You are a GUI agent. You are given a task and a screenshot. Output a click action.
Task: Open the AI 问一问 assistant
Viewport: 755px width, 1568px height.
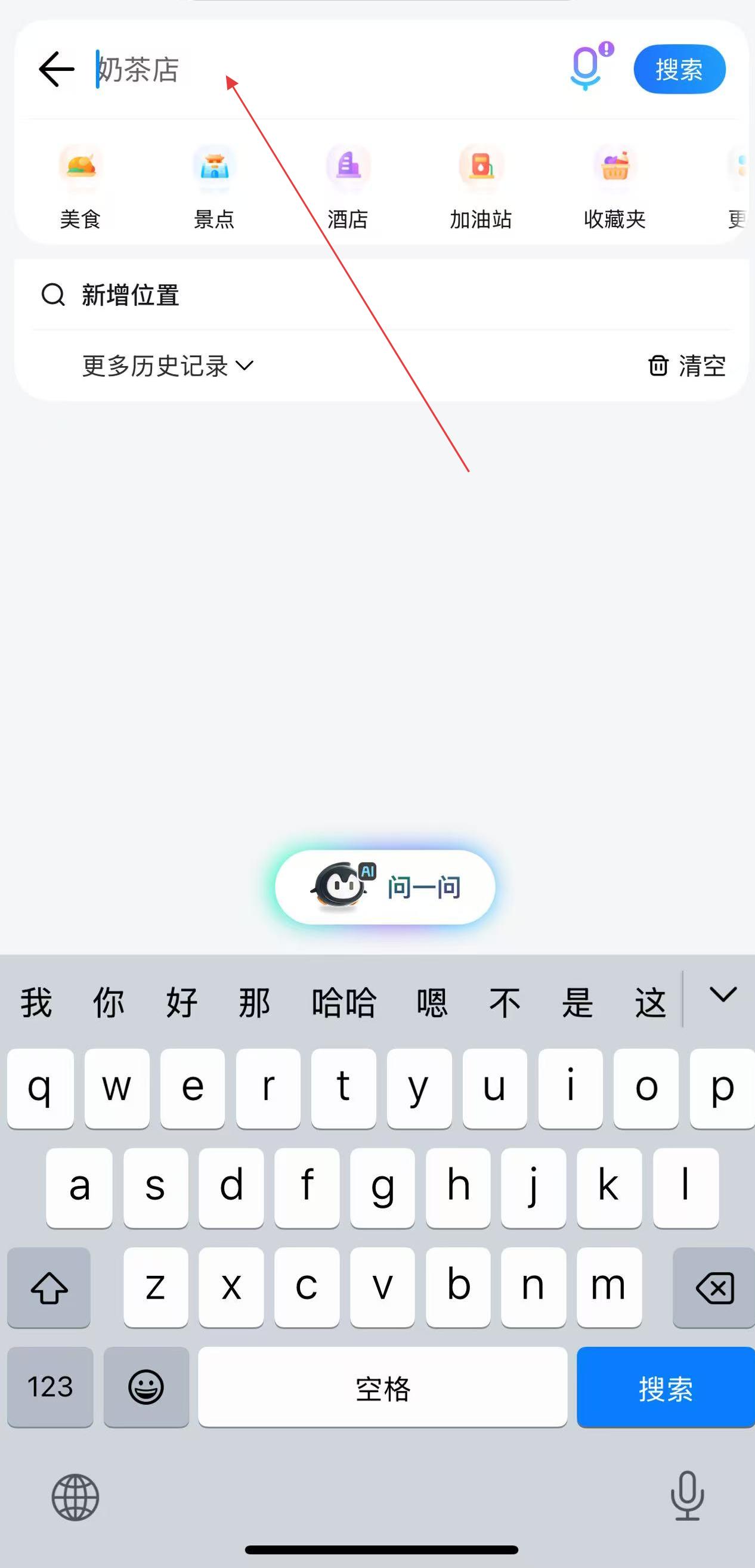[x=385, y=887]
